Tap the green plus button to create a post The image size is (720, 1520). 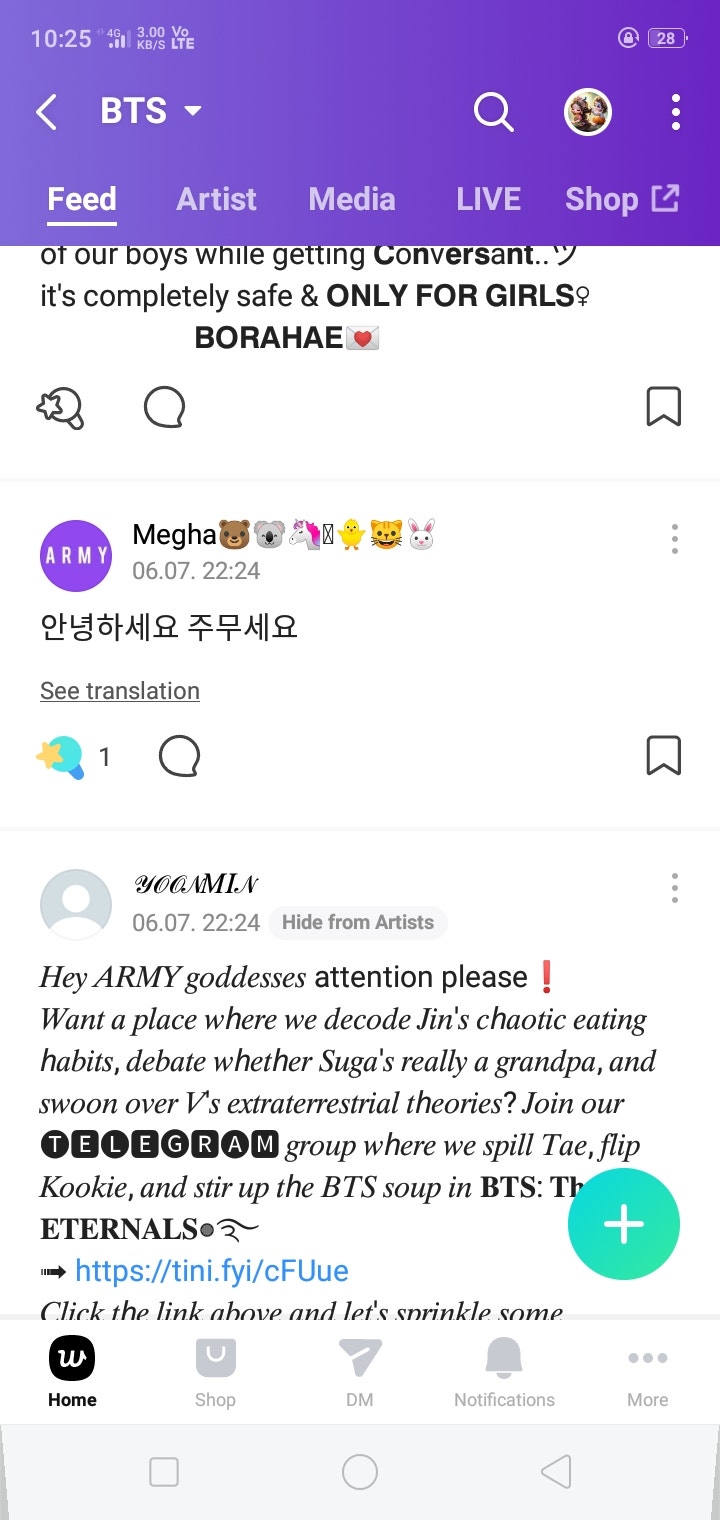[623, 1223]
